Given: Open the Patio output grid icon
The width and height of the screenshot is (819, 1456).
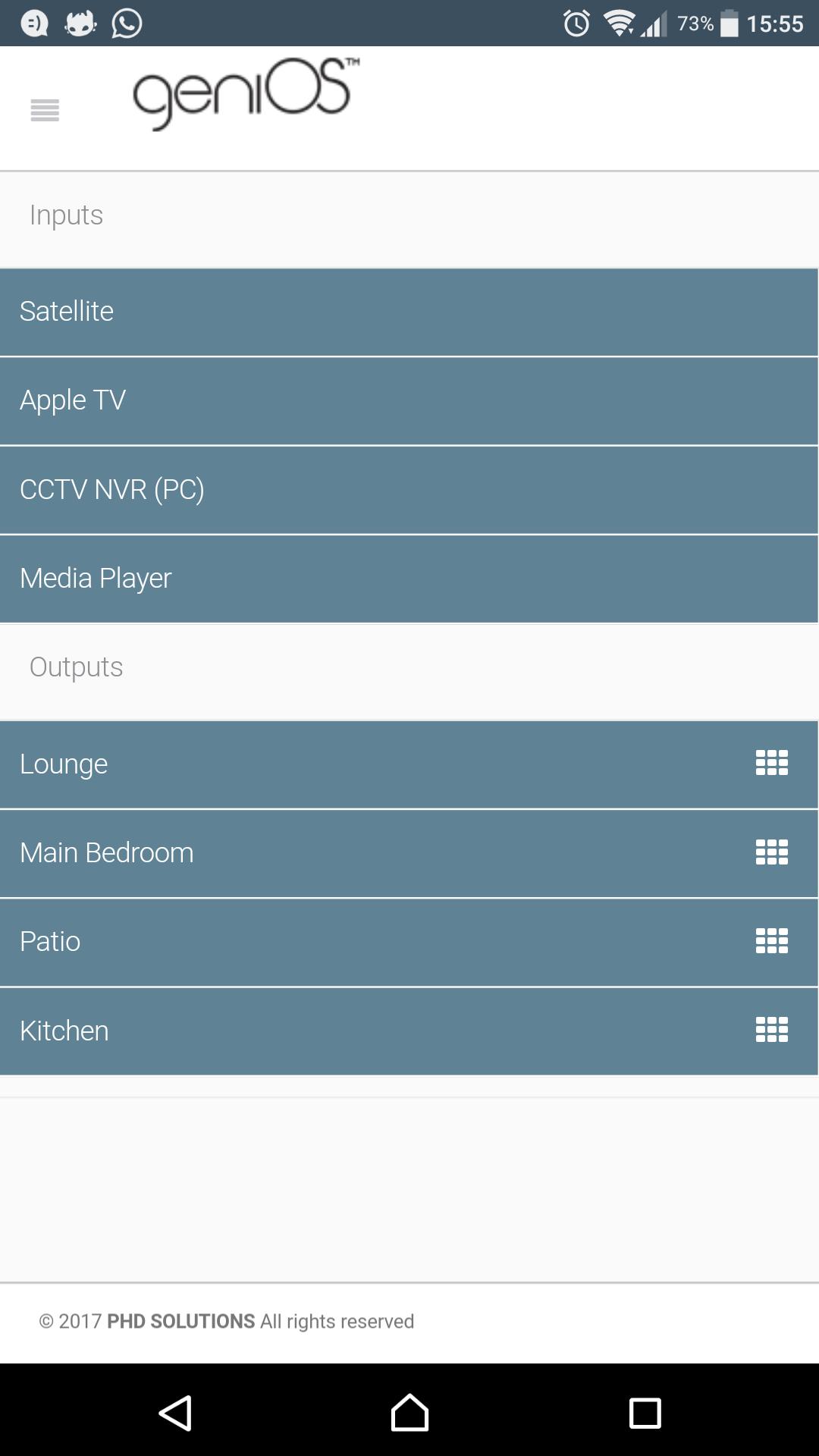Looking at the screenshot, I should tap(770, 942).
